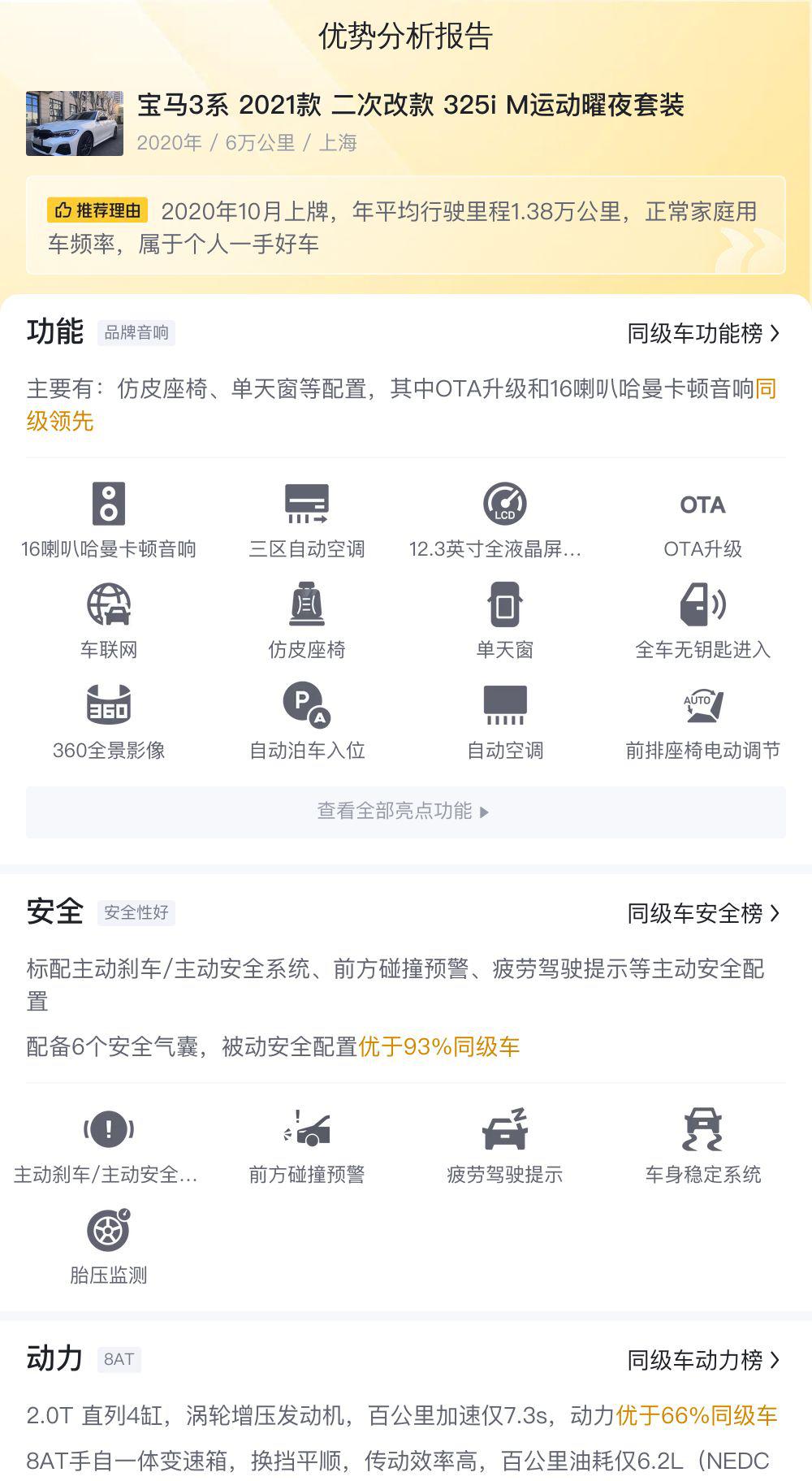Image resolution: width=812 pixels, height=1481 pixels.
Task: Open the 同级车安全榜 ranking link
Action: click(x=703, y=913)
